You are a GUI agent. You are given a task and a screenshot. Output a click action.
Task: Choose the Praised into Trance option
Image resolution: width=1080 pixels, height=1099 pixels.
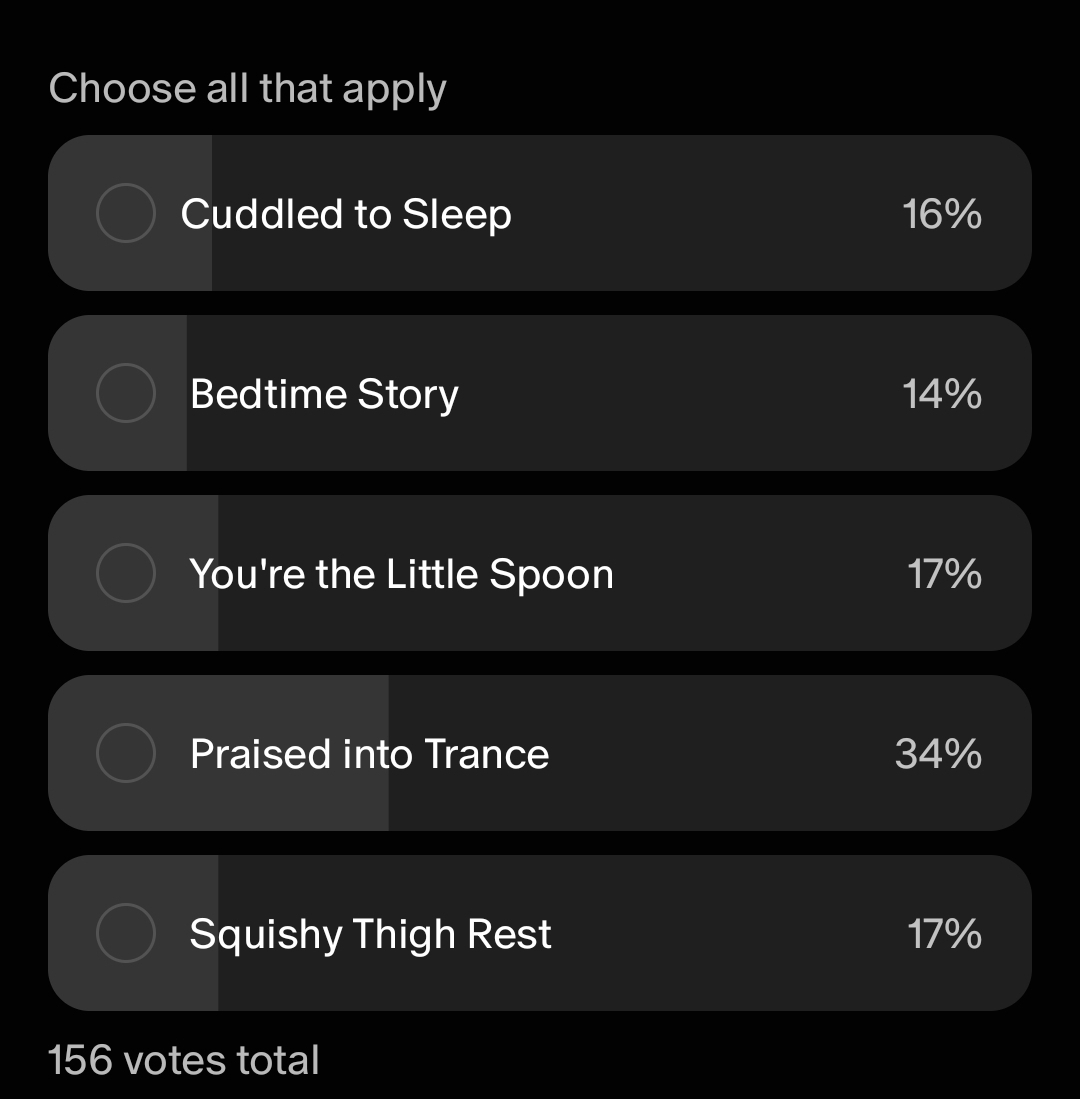126,753
